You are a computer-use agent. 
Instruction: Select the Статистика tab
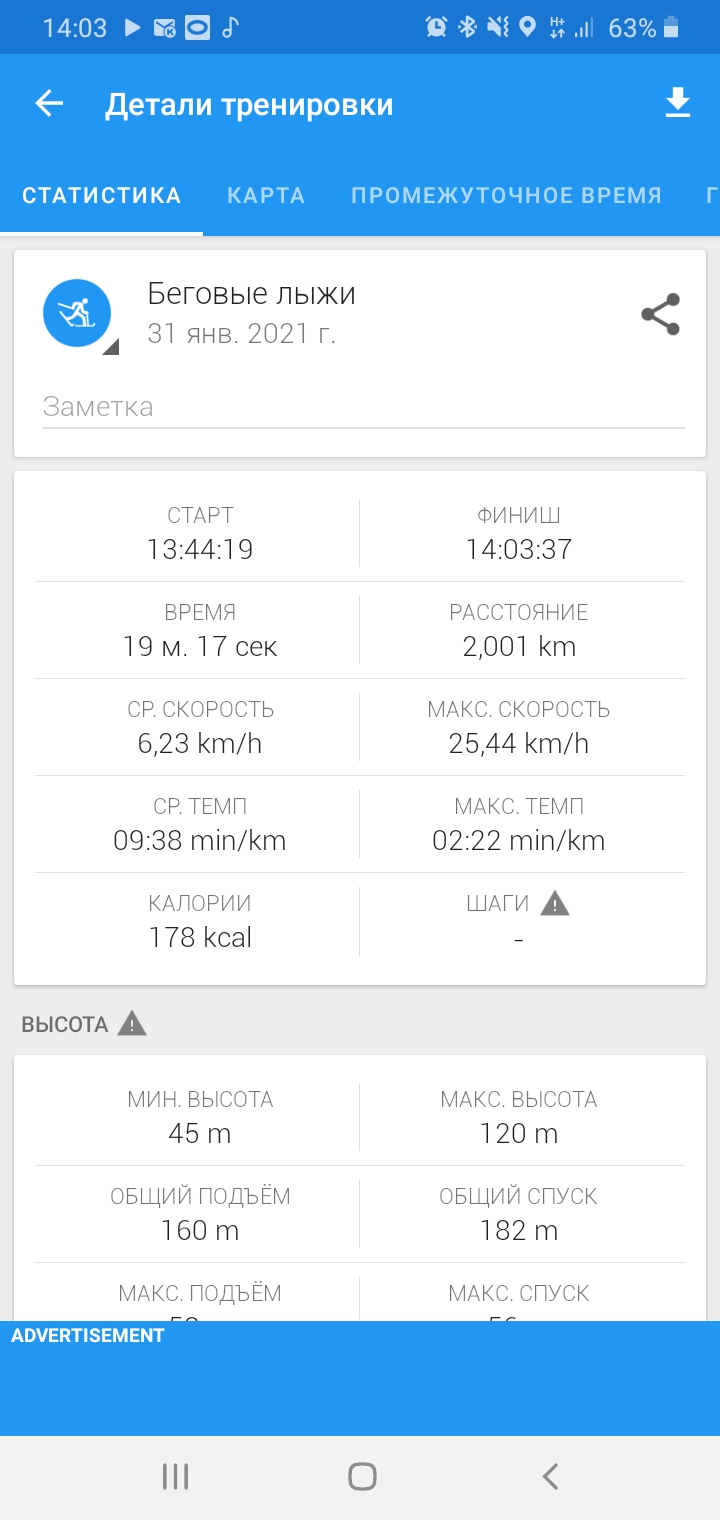pos(102,195)
